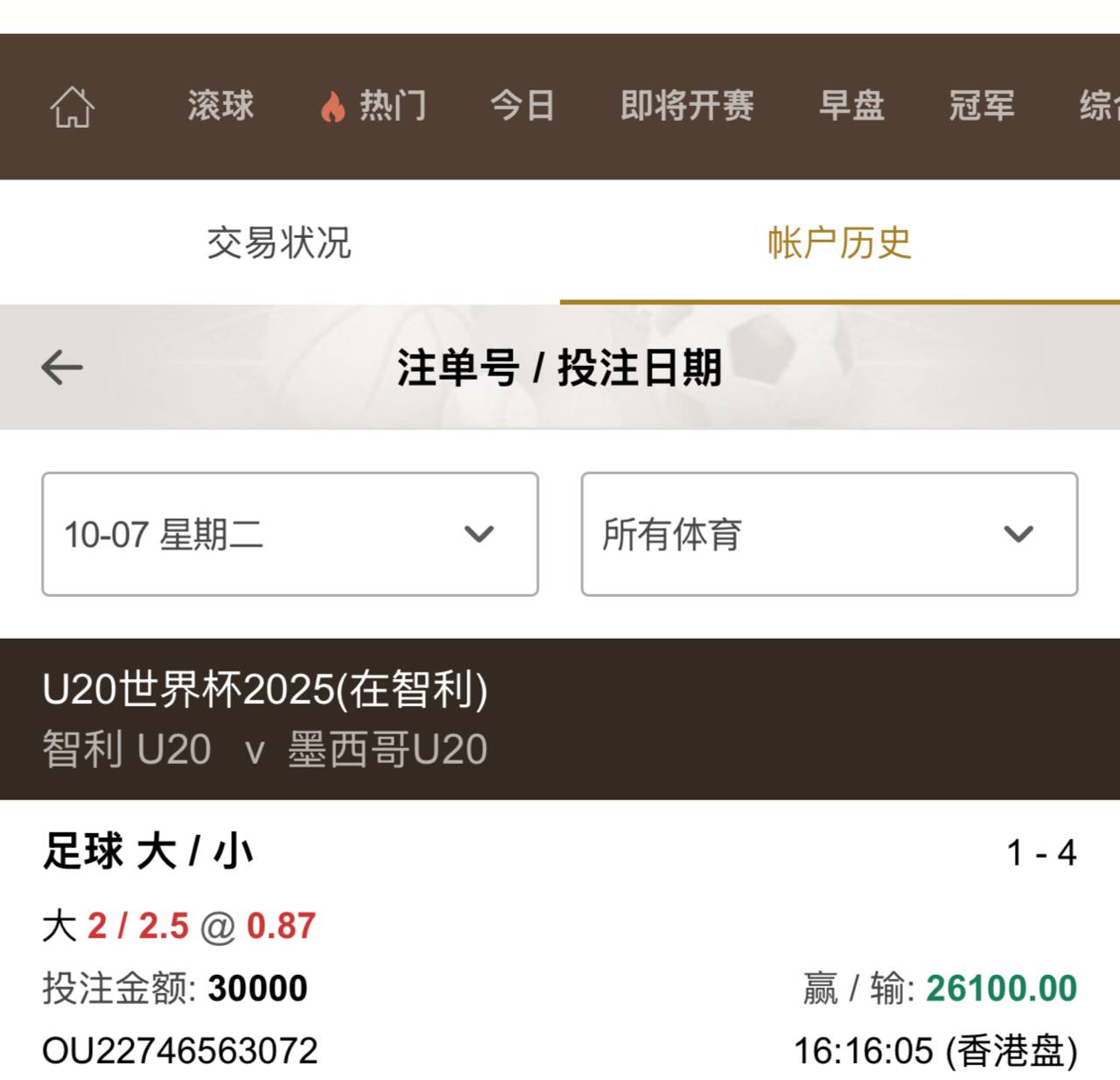Image resolution: width=1120 pixels, height=1080 pixels.
Task: Open the 所有体育 sports filter dropdown
Action: click(829, 534)
